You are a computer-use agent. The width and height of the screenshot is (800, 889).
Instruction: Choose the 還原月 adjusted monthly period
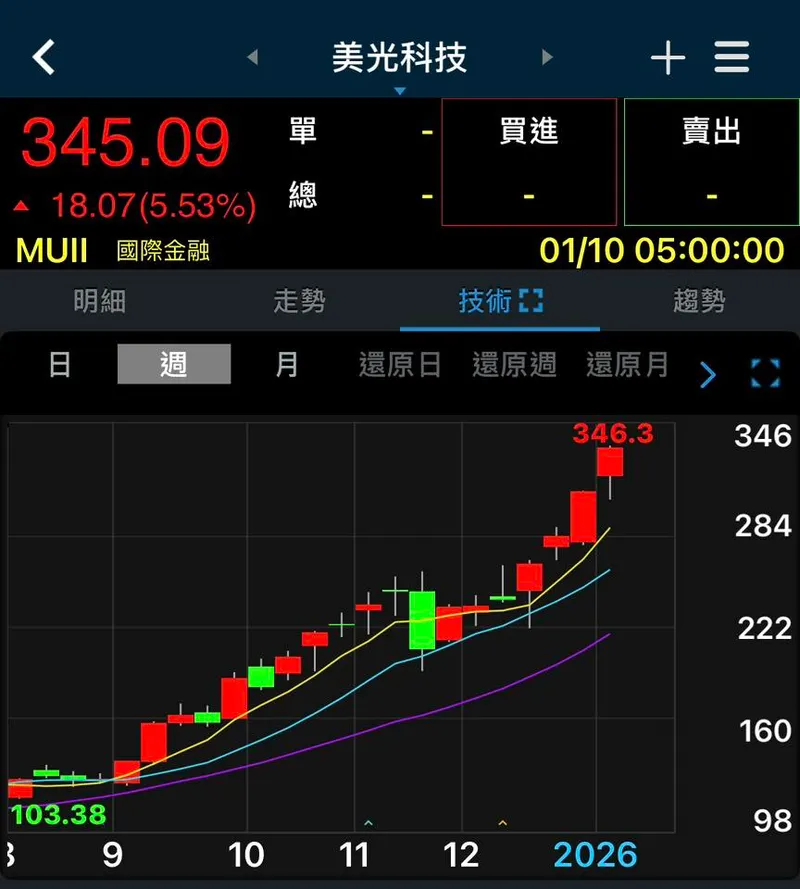627,365
